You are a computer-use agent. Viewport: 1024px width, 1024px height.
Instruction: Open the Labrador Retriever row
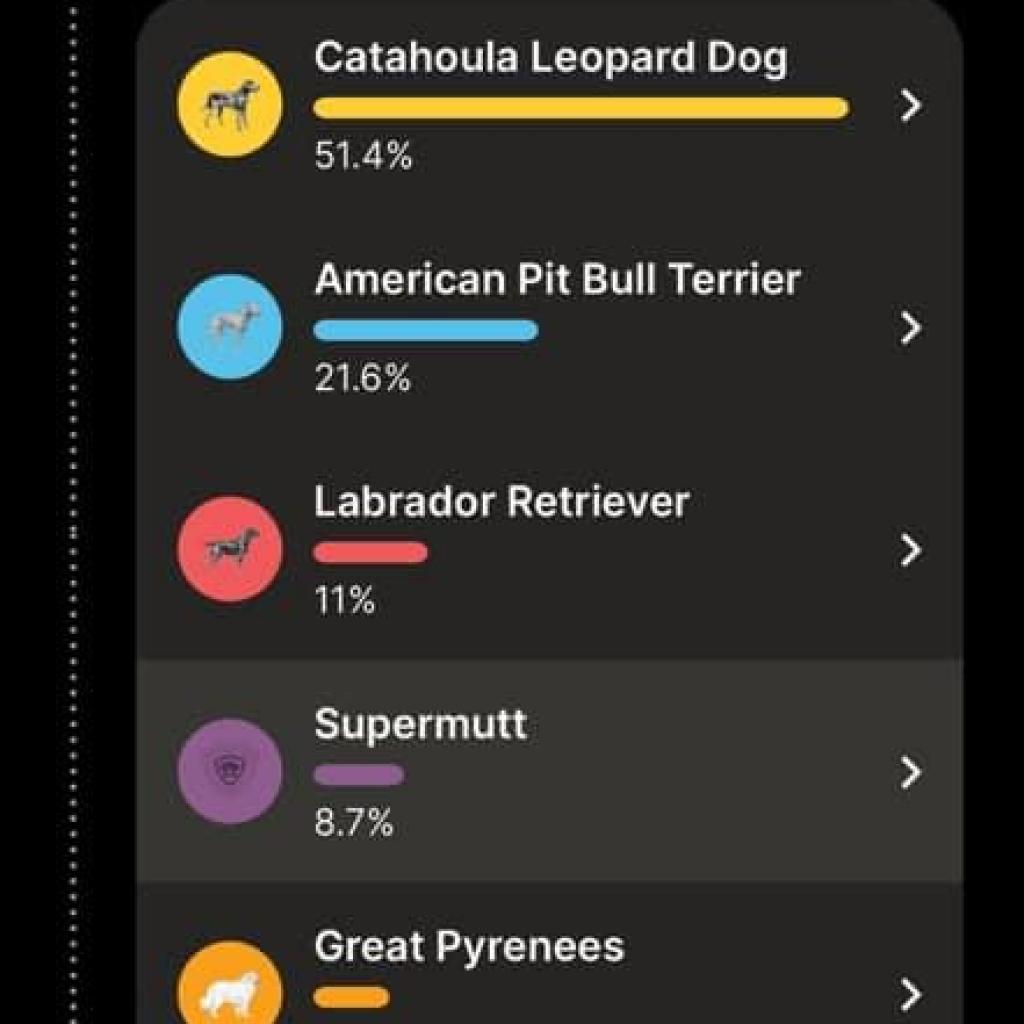coord(550,550)
